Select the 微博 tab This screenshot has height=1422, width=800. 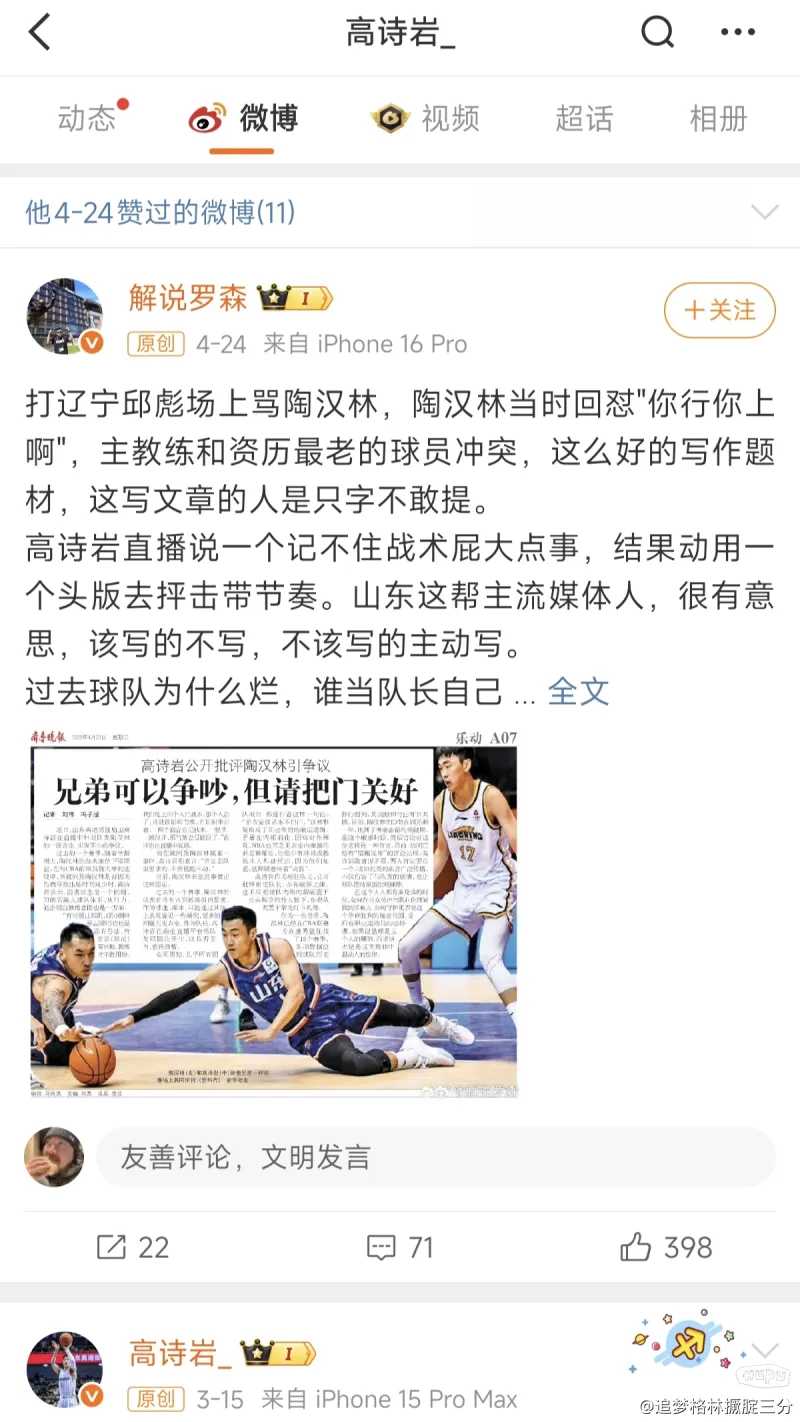pyautogui.click(x=244, y=119)
